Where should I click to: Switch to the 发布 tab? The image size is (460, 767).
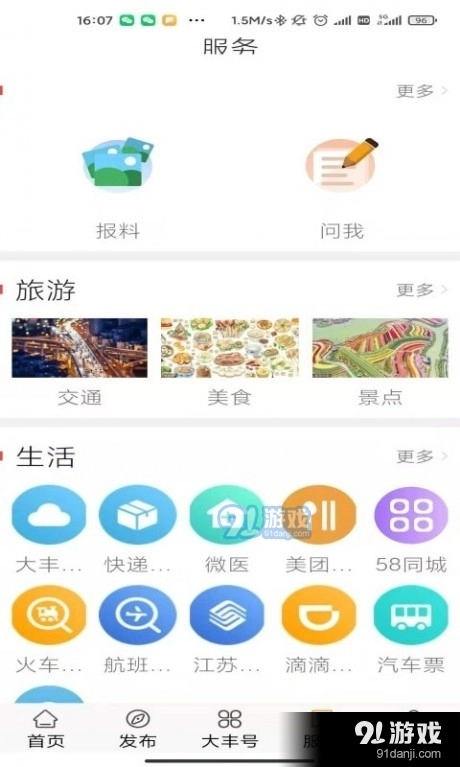(x=138, y=730)
